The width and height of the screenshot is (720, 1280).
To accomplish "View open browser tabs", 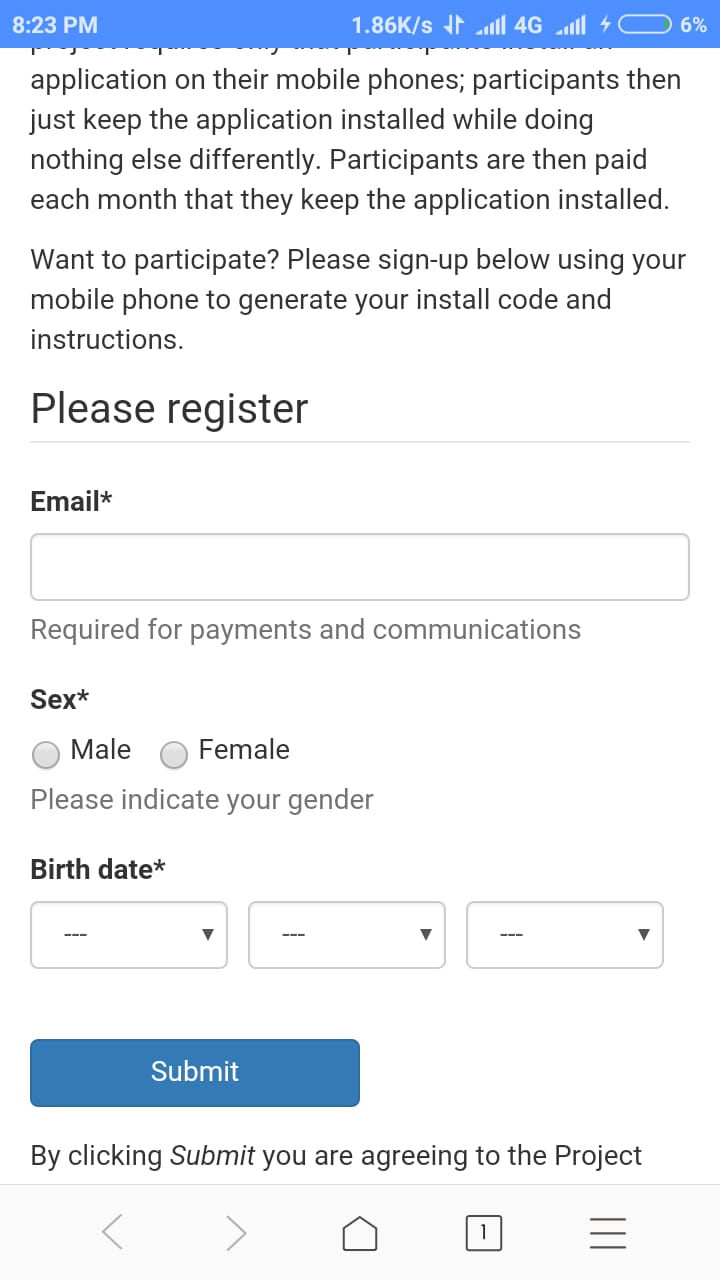I will pos(483,1233).
